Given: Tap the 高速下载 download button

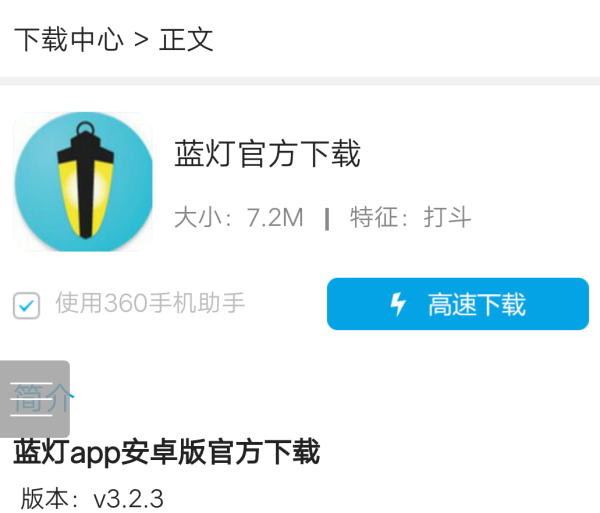Looking at the screenshot, I should click(x=457, y=304).
